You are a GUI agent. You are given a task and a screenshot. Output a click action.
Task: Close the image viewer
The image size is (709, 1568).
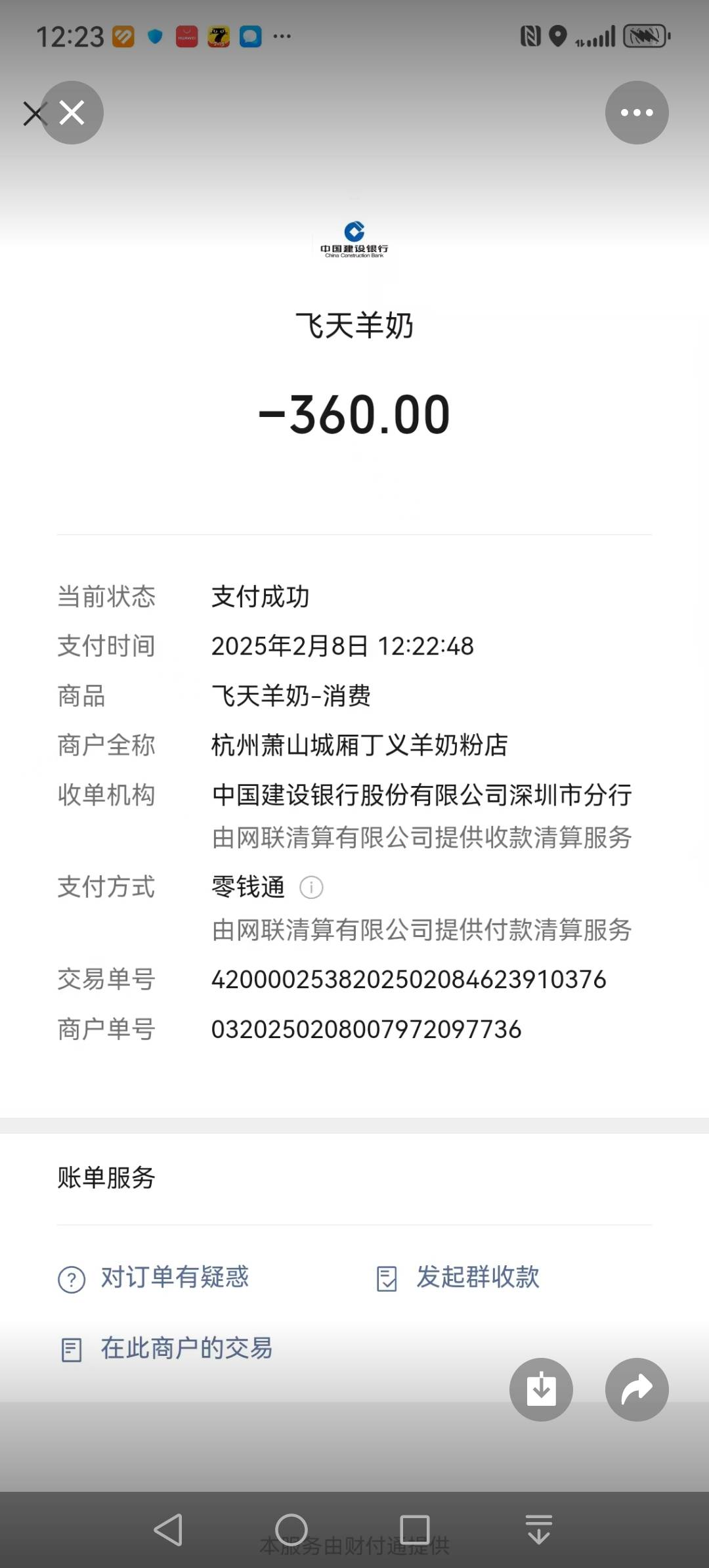pyautogui.click(x=72, y=113)
